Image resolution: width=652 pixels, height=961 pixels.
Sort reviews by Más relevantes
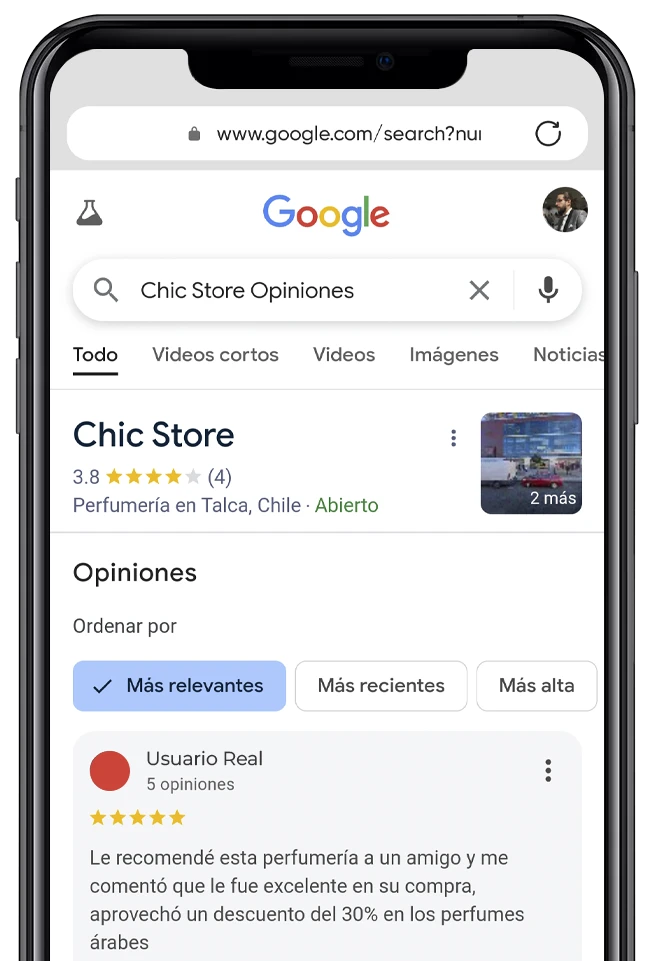[179, 686]
